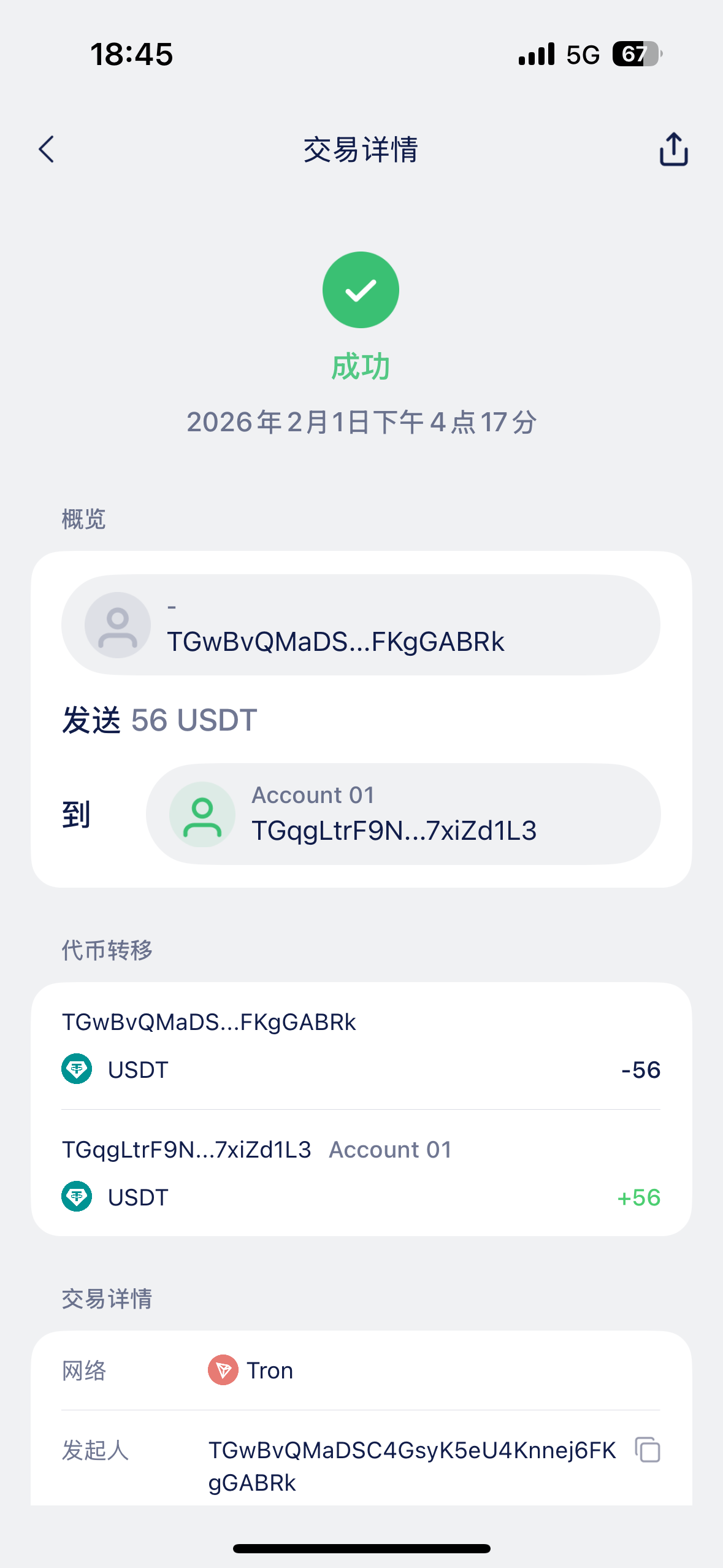Share this transaction's details

coord(673,149)
